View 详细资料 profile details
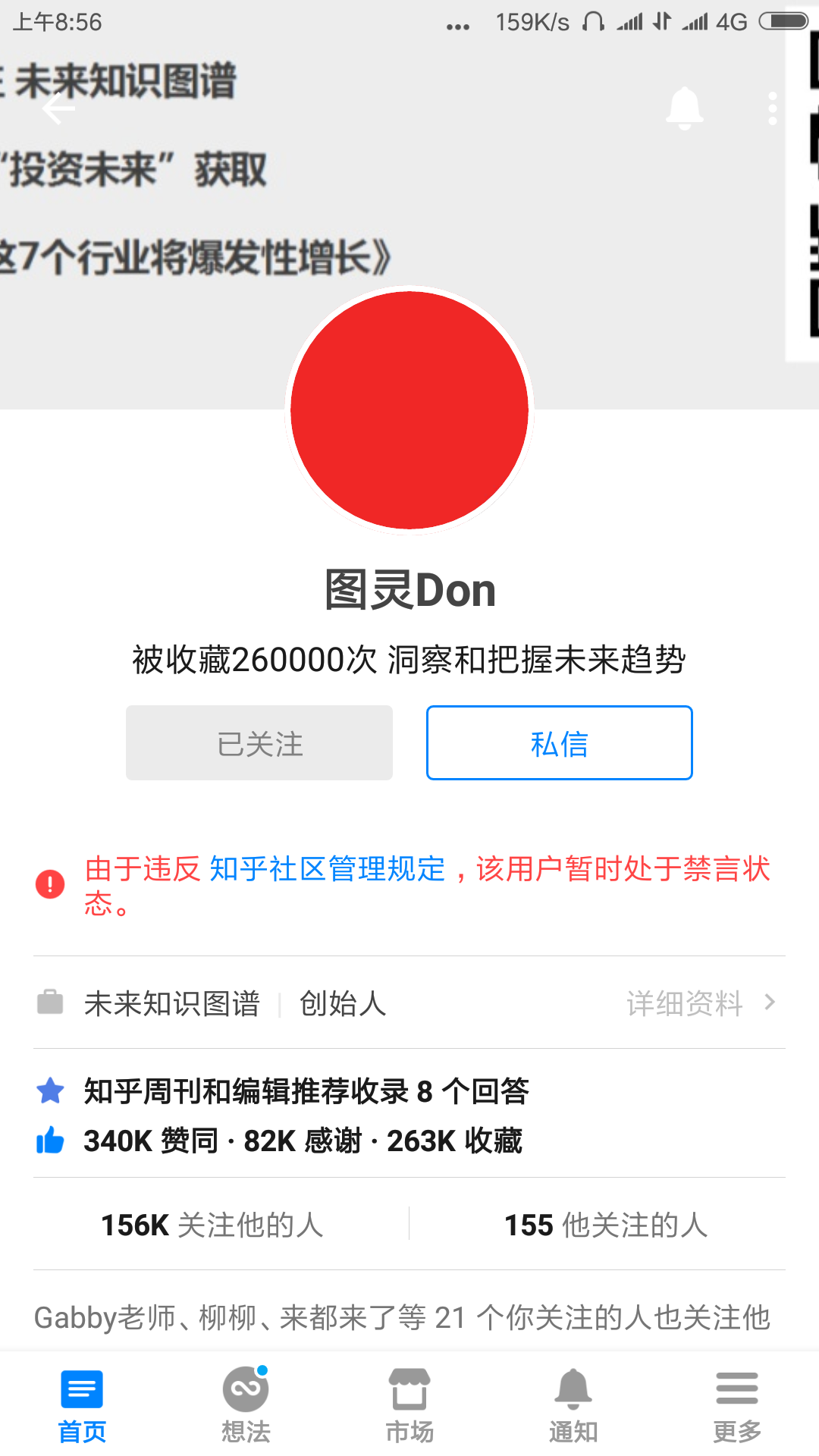The height and width of the screenshot is (1456, 819). click(699, 1003)
